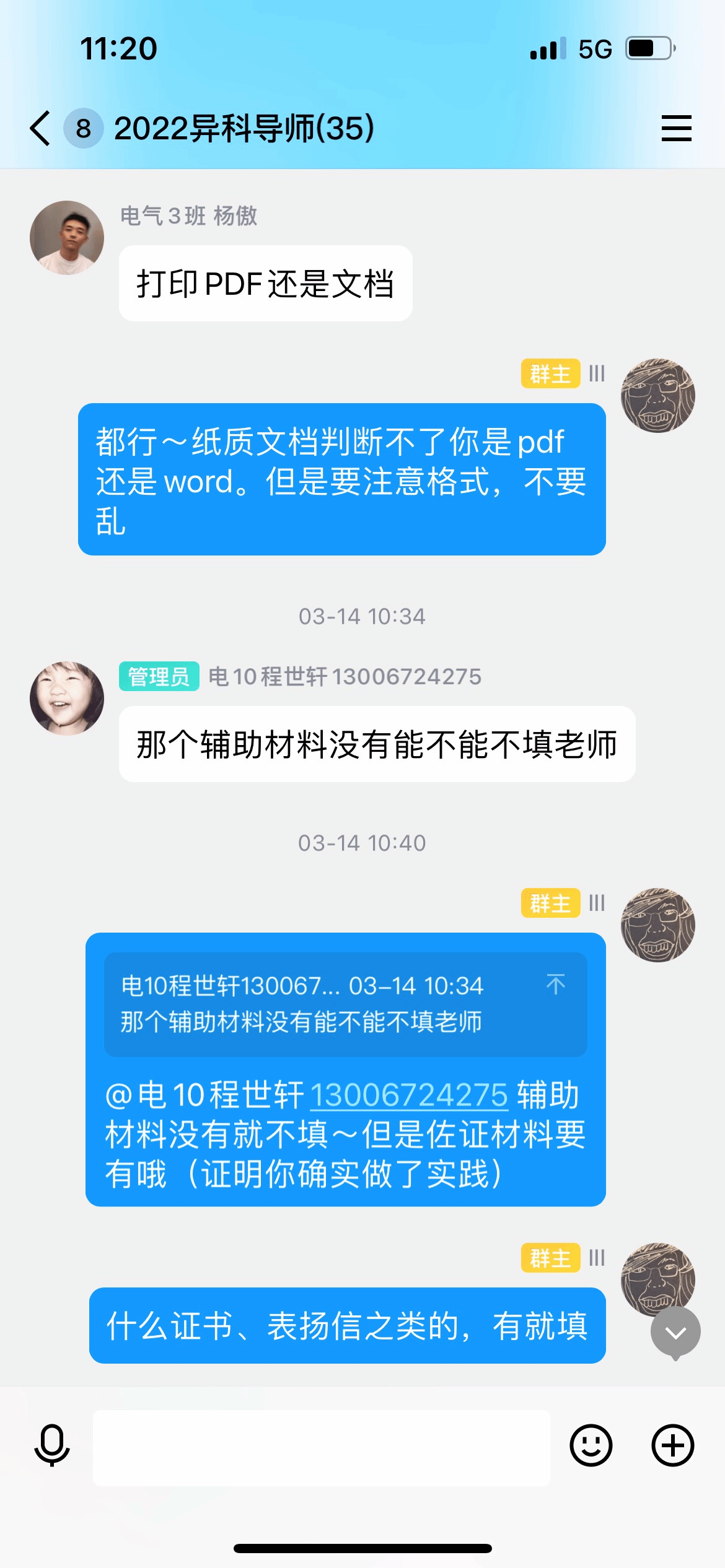Tap the voice input microphone

pos(52,1447)
